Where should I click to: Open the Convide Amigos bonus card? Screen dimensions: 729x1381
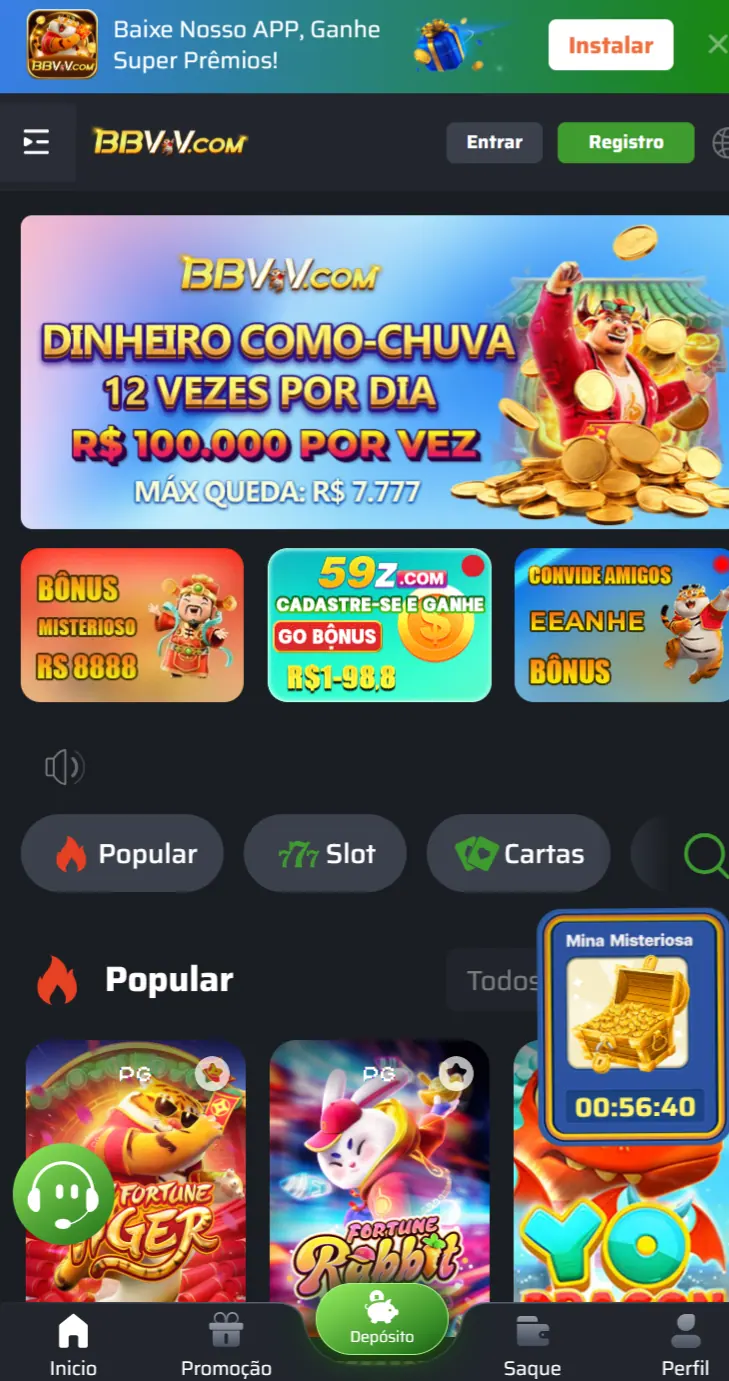[x=620, y=625]
